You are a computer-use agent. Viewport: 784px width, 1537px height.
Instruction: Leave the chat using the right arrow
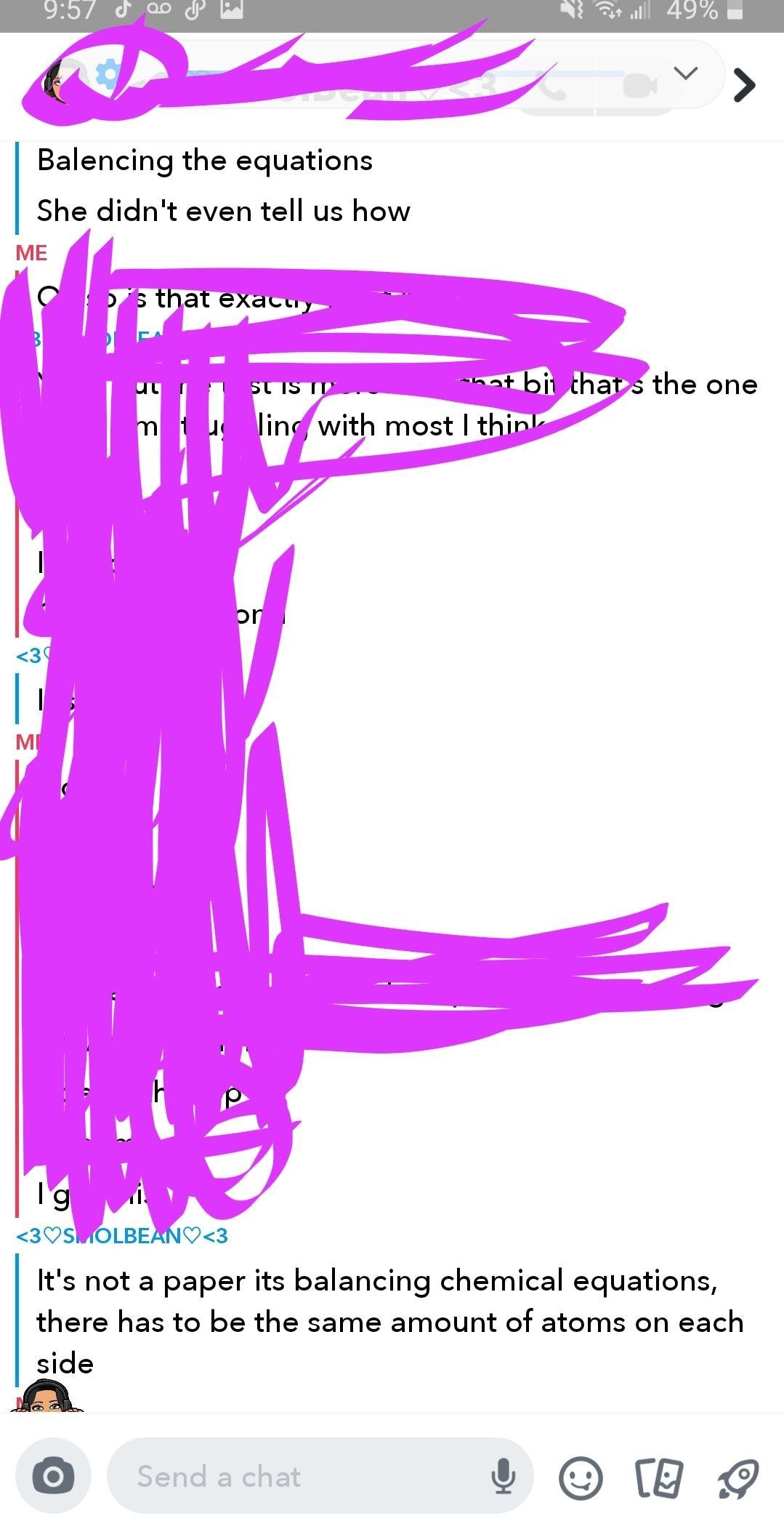[x=744, y=85]
